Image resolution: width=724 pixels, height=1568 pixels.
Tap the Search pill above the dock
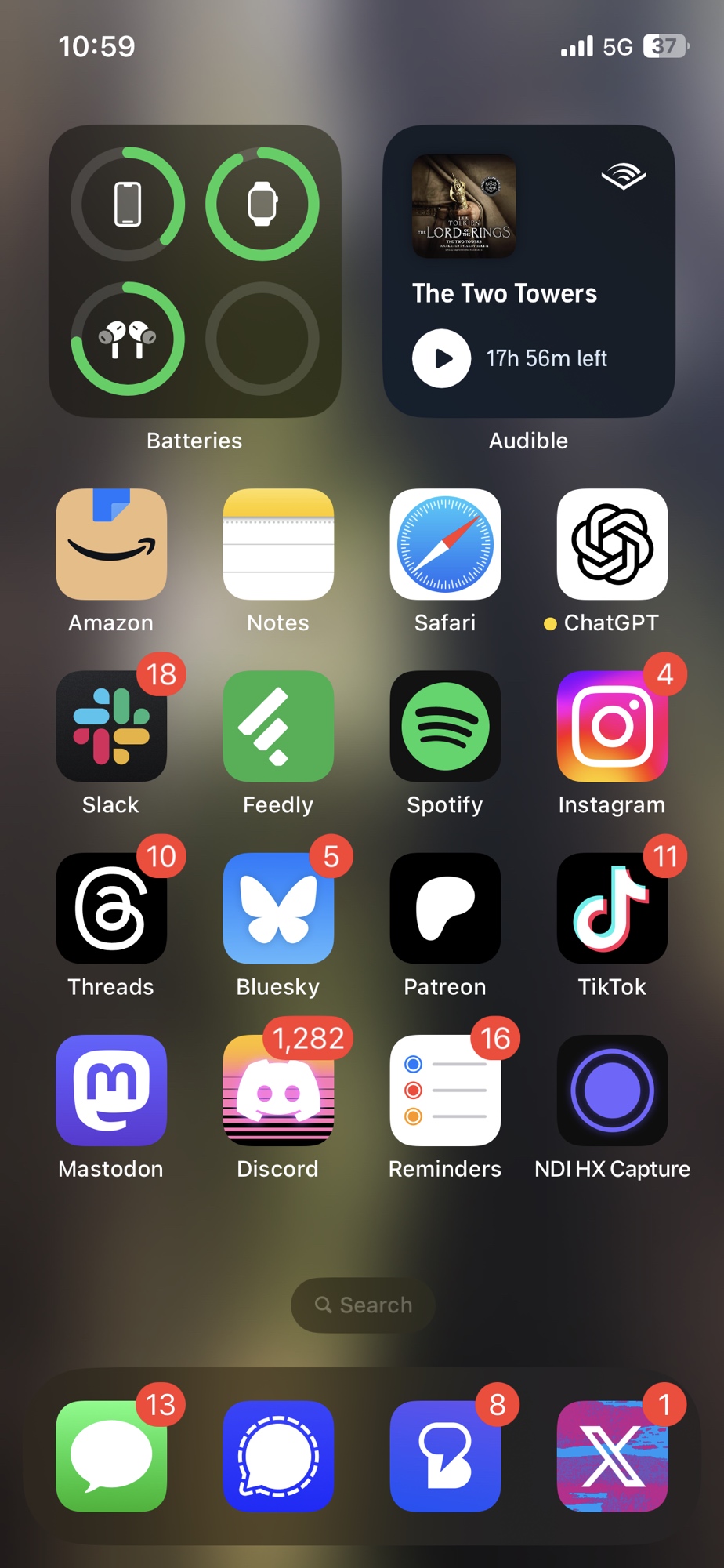pos(363,1305)
